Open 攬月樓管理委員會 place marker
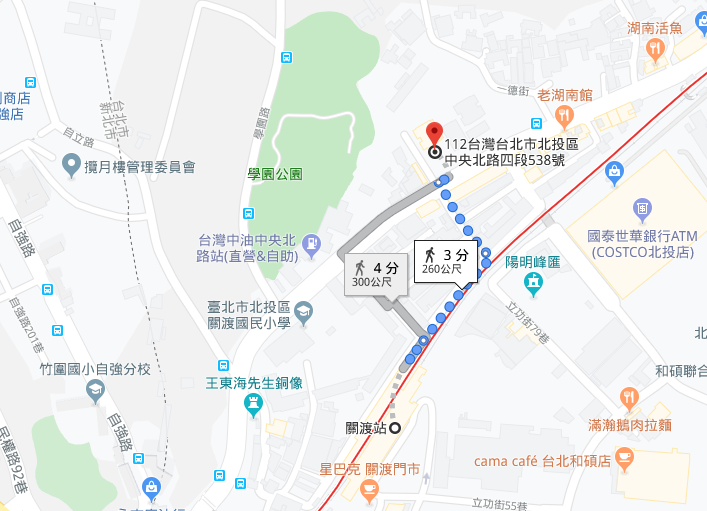Image resolution: width=707 pixels, height=511 pixels. 71,163
